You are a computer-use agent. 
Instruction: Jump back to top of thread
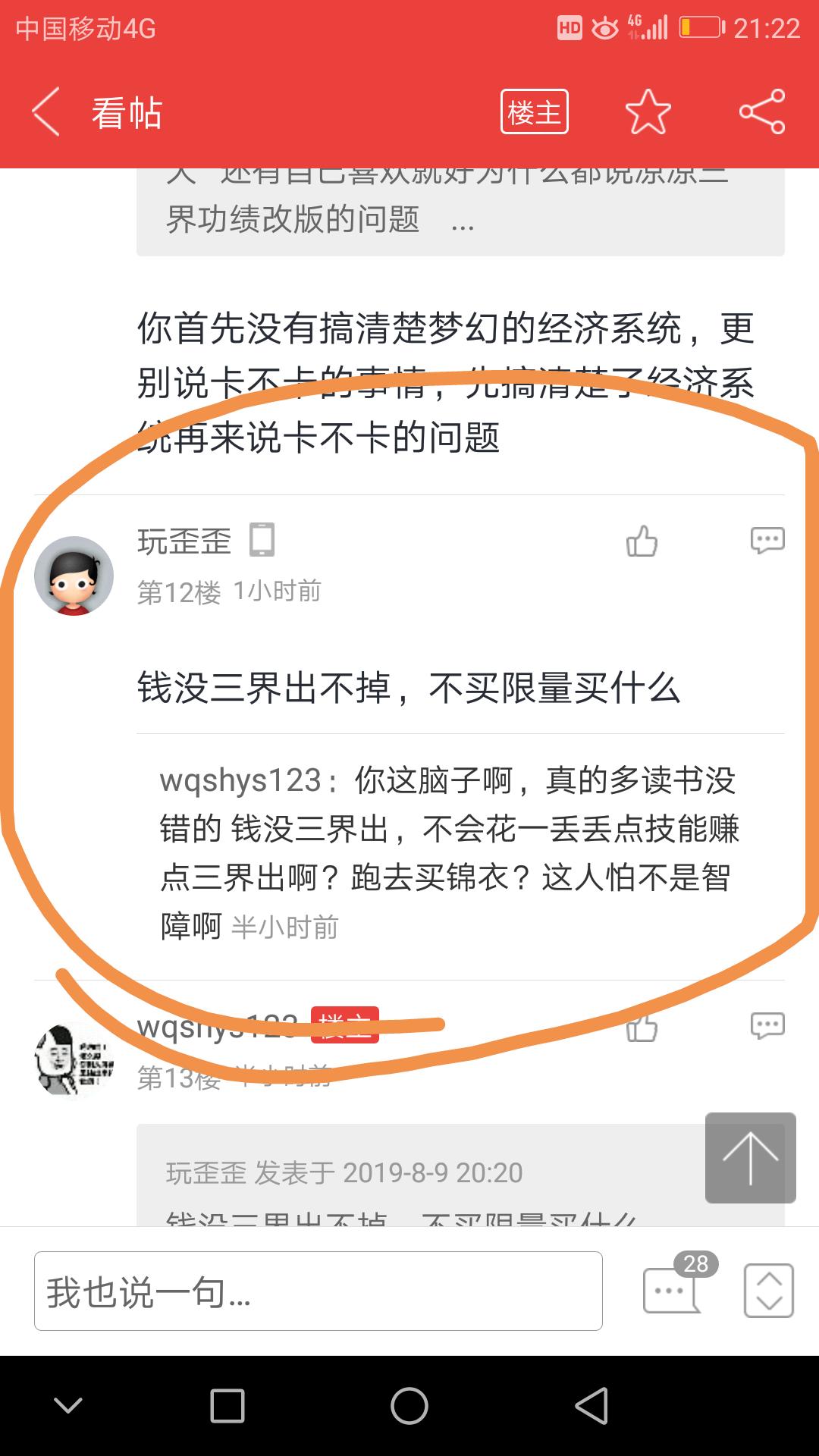tap(750, 1157)
